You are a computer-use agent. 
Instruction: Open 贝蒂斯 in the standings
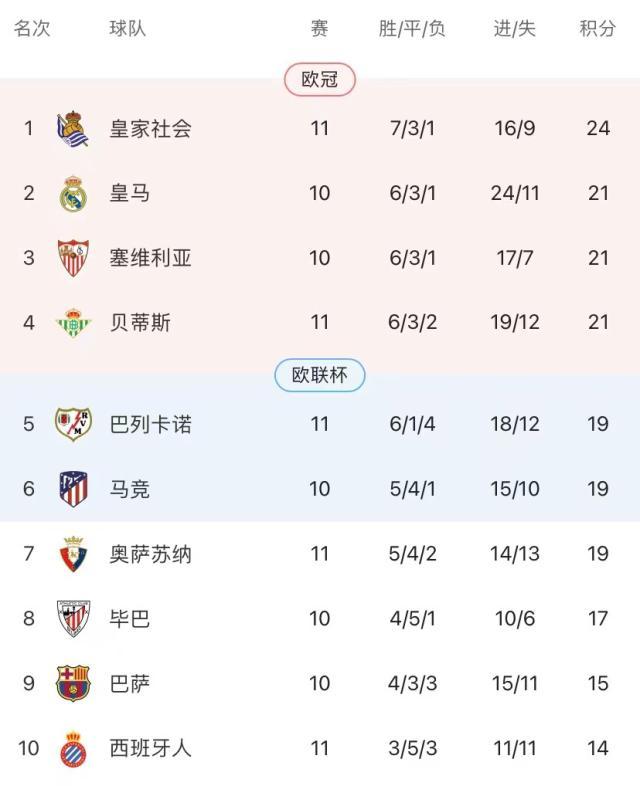coord(140,322)
